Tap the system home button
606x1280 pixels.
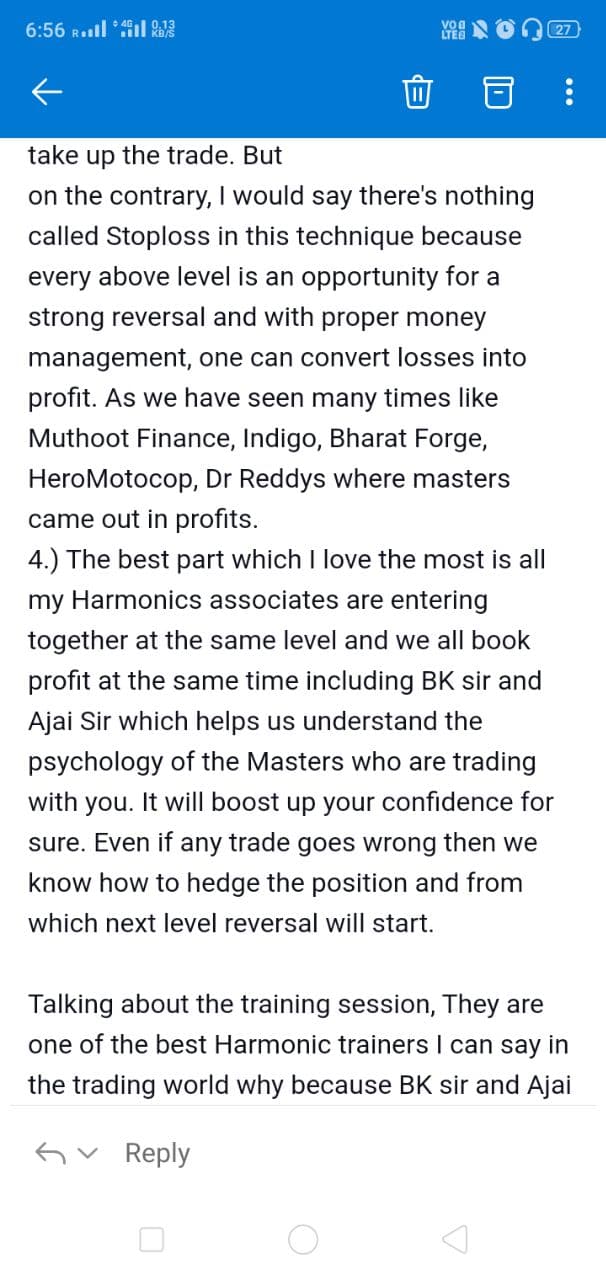point(303,1240)
